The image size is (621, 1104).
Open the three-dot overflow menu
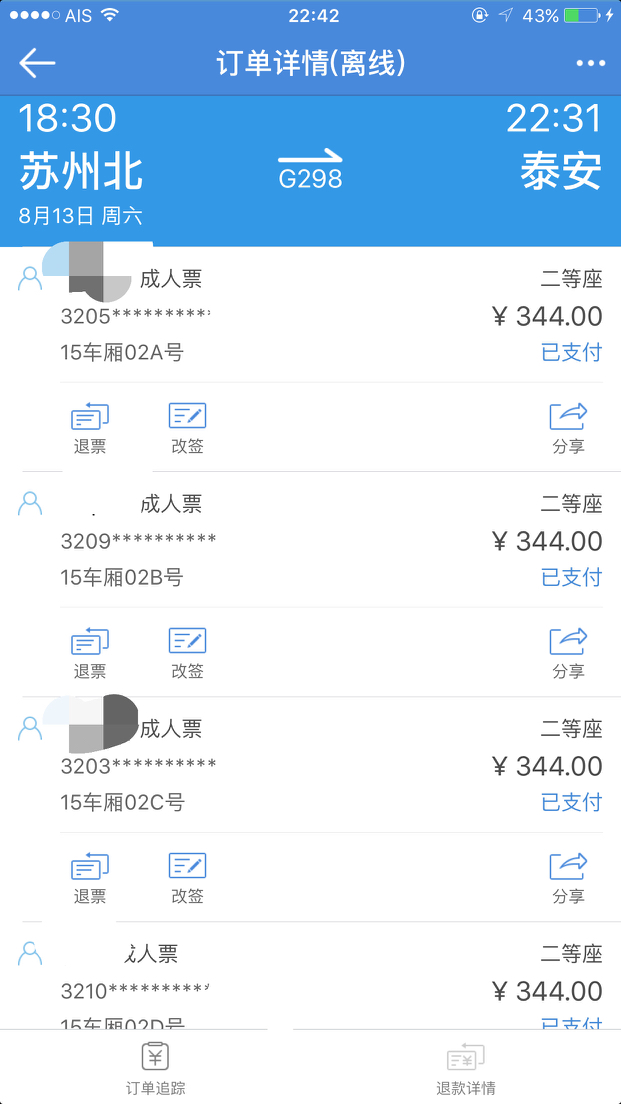[590, 64]
